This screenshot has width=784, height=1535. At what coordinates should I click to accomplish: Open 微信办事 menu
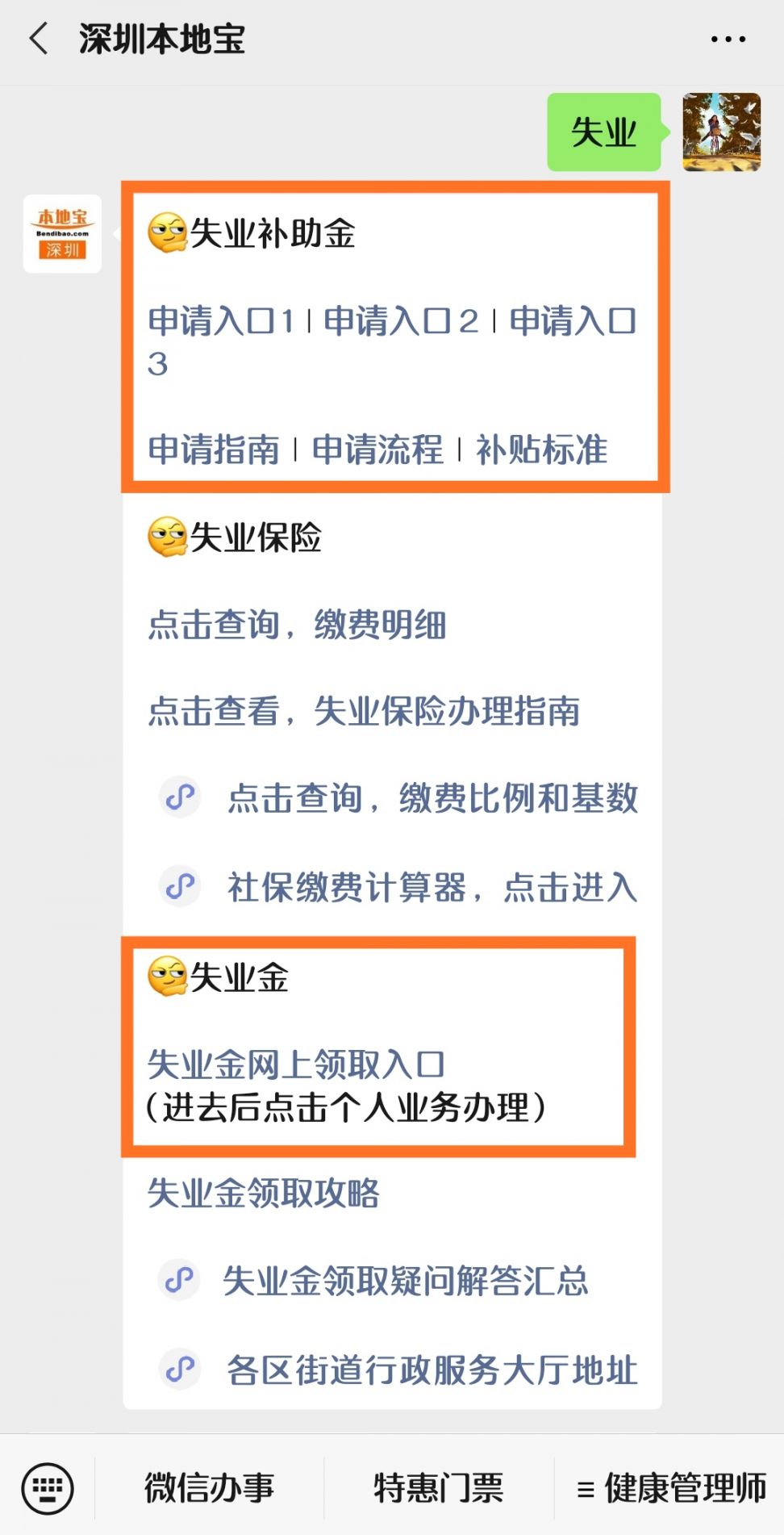click(210, 1487)
